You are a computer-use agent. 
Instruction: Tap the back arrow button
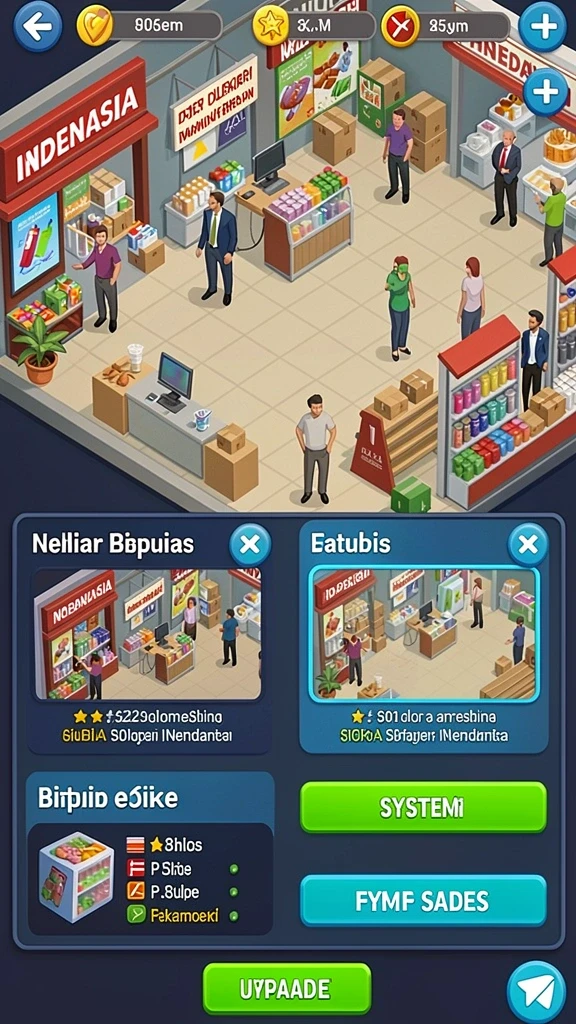[37, 26]
